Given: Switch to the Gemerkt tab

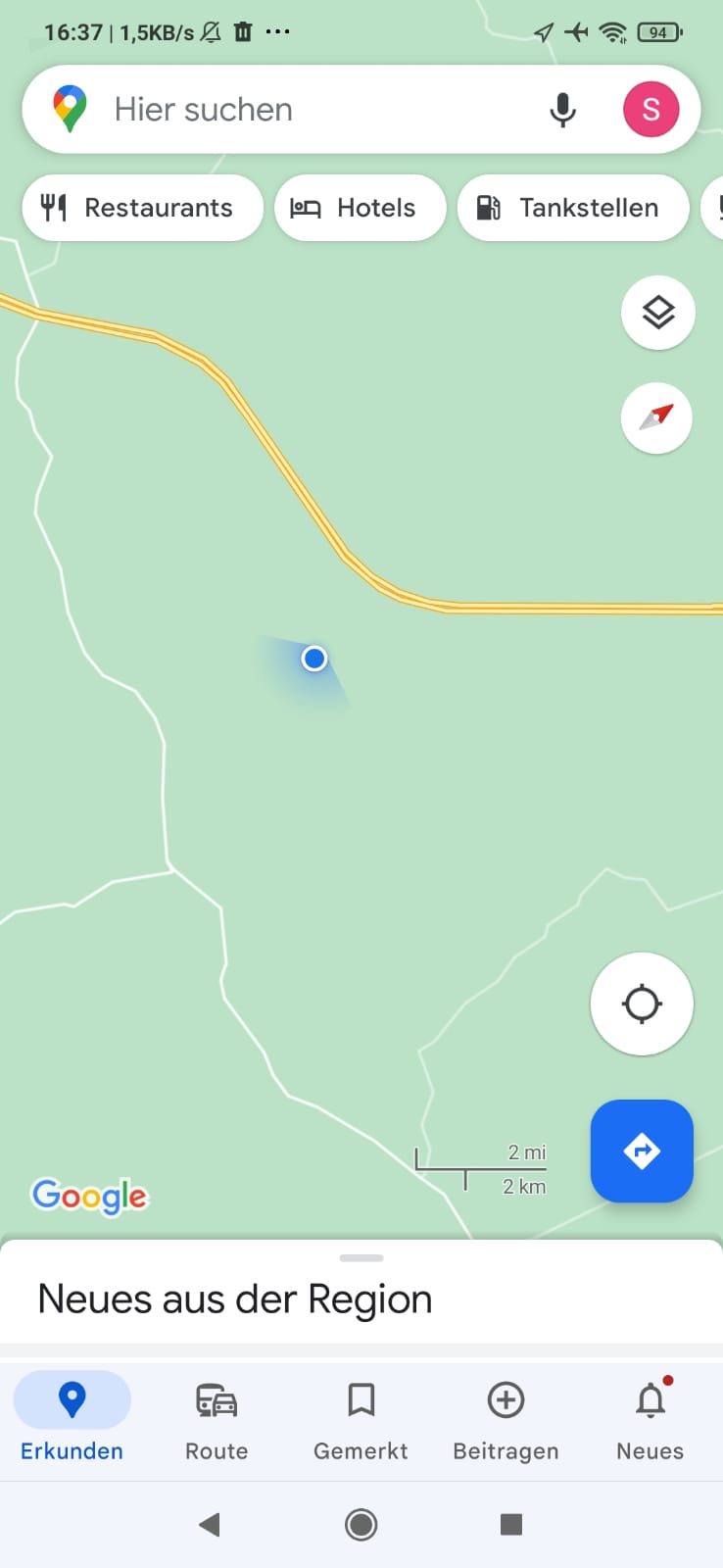Looking at the screenshot, I should click(361, 1421).
